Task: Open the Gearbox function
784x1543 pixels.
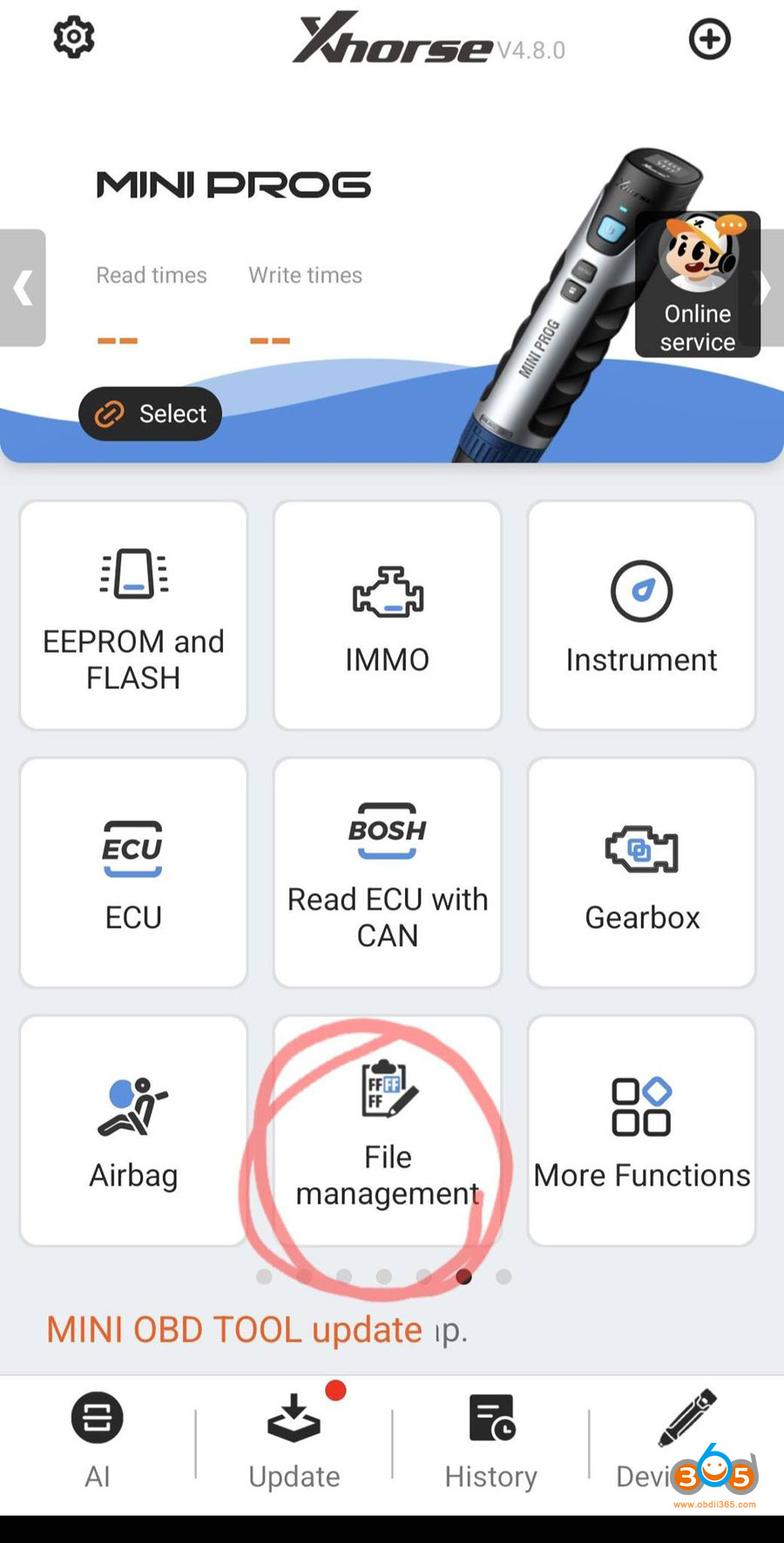Action: pyautogui.click(x=641, y=872)
